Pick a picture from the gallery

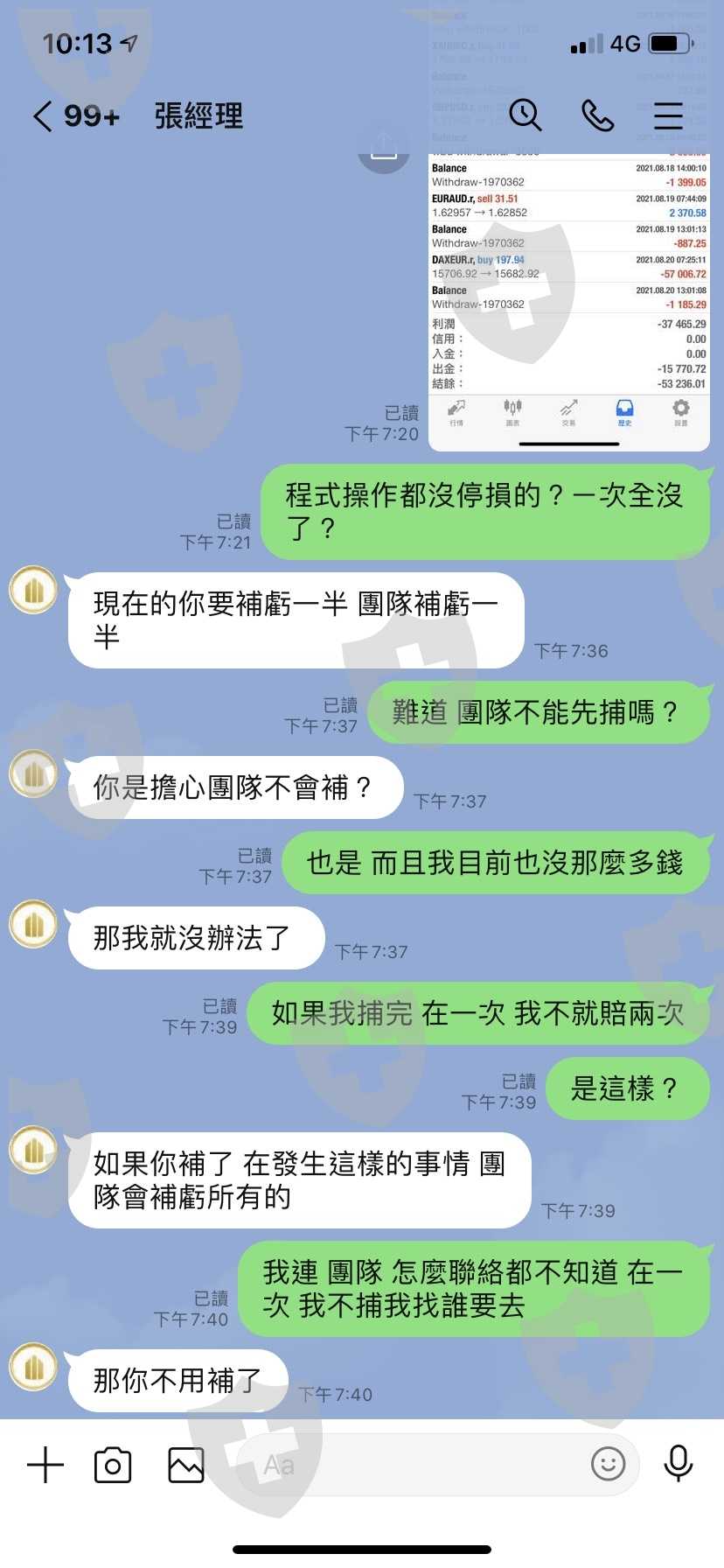coord(186,1465)
